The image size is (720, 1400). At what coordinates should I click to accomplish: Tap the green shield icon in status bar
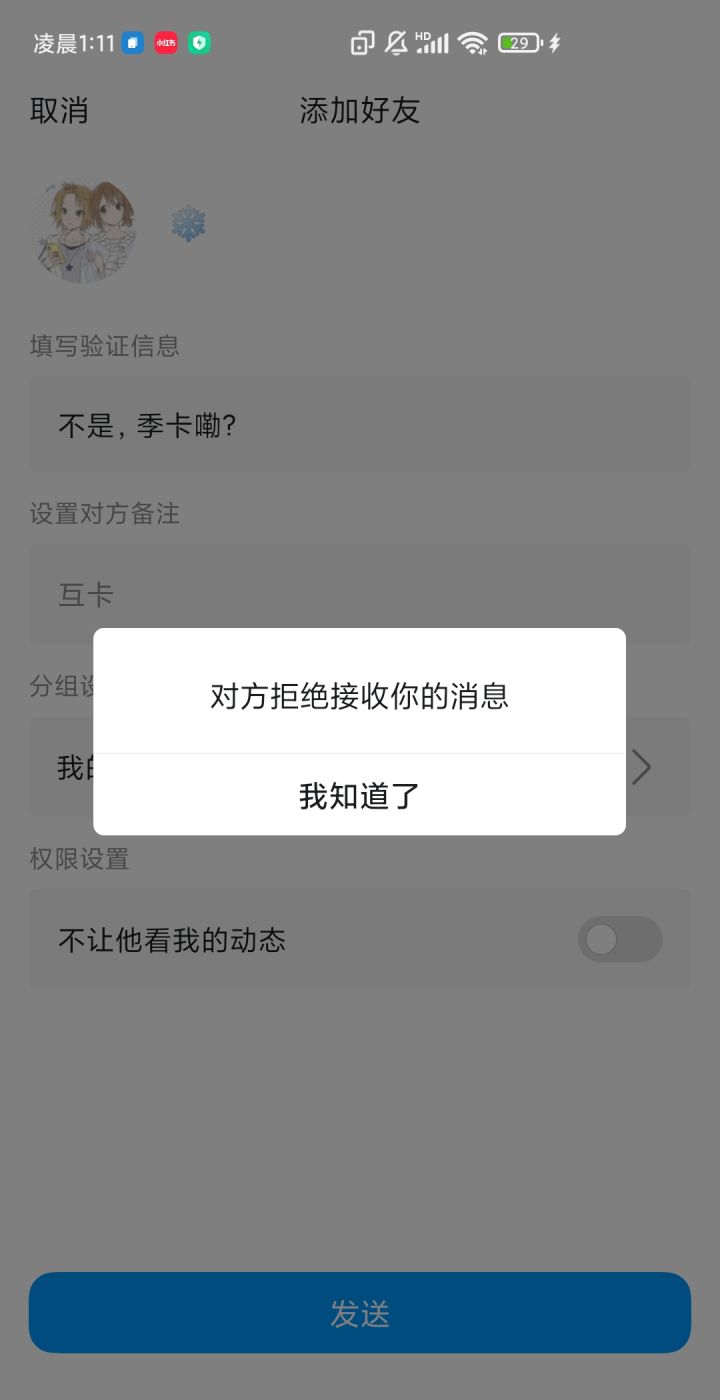pyautogui.click(x=199, y=43)
